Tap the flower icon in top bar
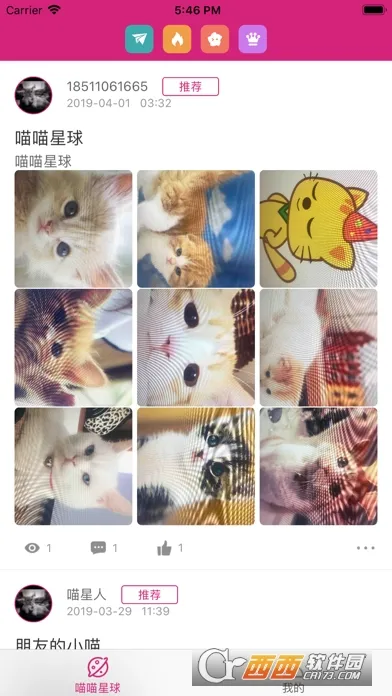 click(x=215, y=39)
